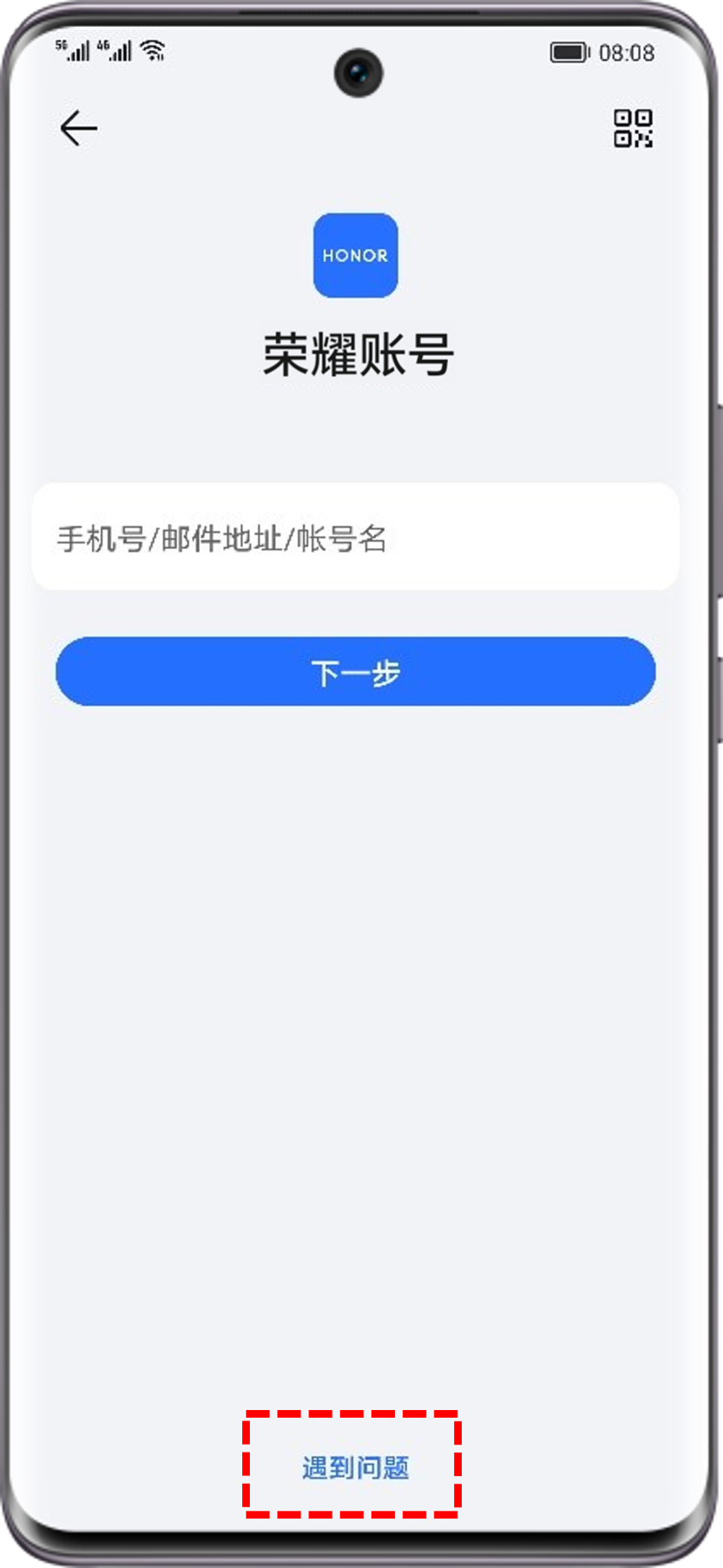
Task: Focus the 手机号/邮件地址/帐号名 field
Action: coord(355,537)
